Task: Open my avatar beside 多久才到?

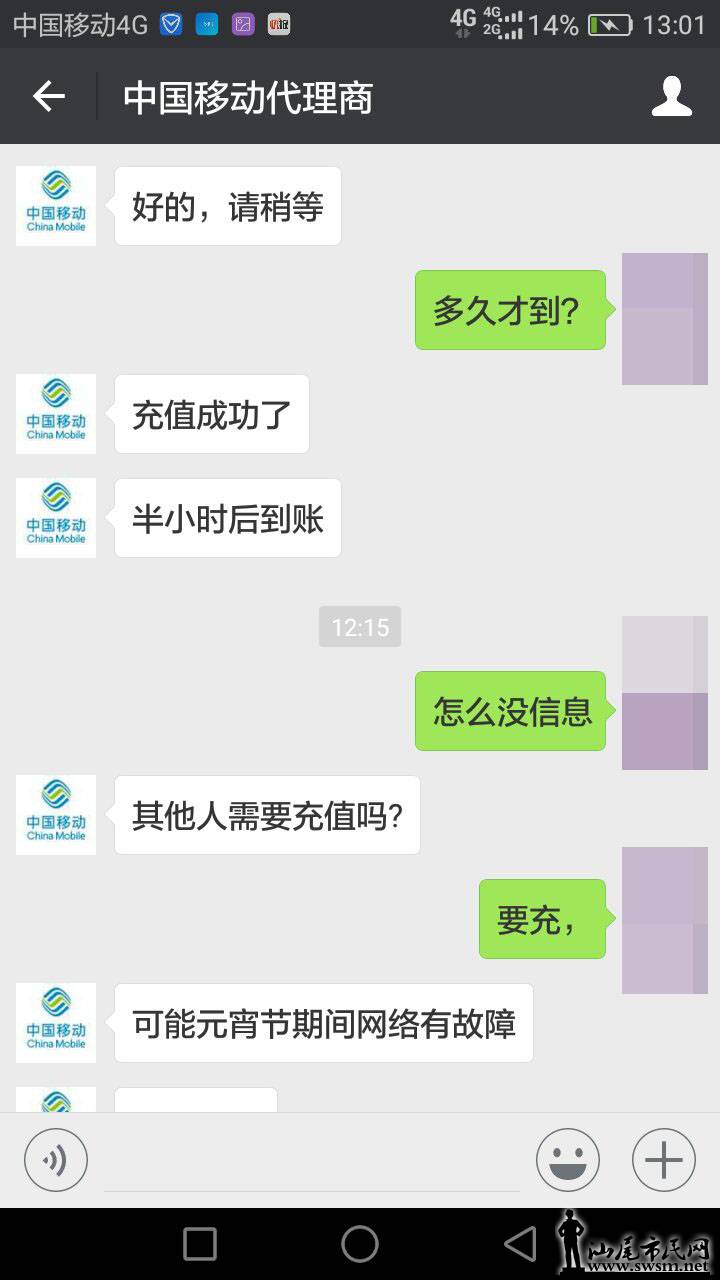Action: pos(664,319)
